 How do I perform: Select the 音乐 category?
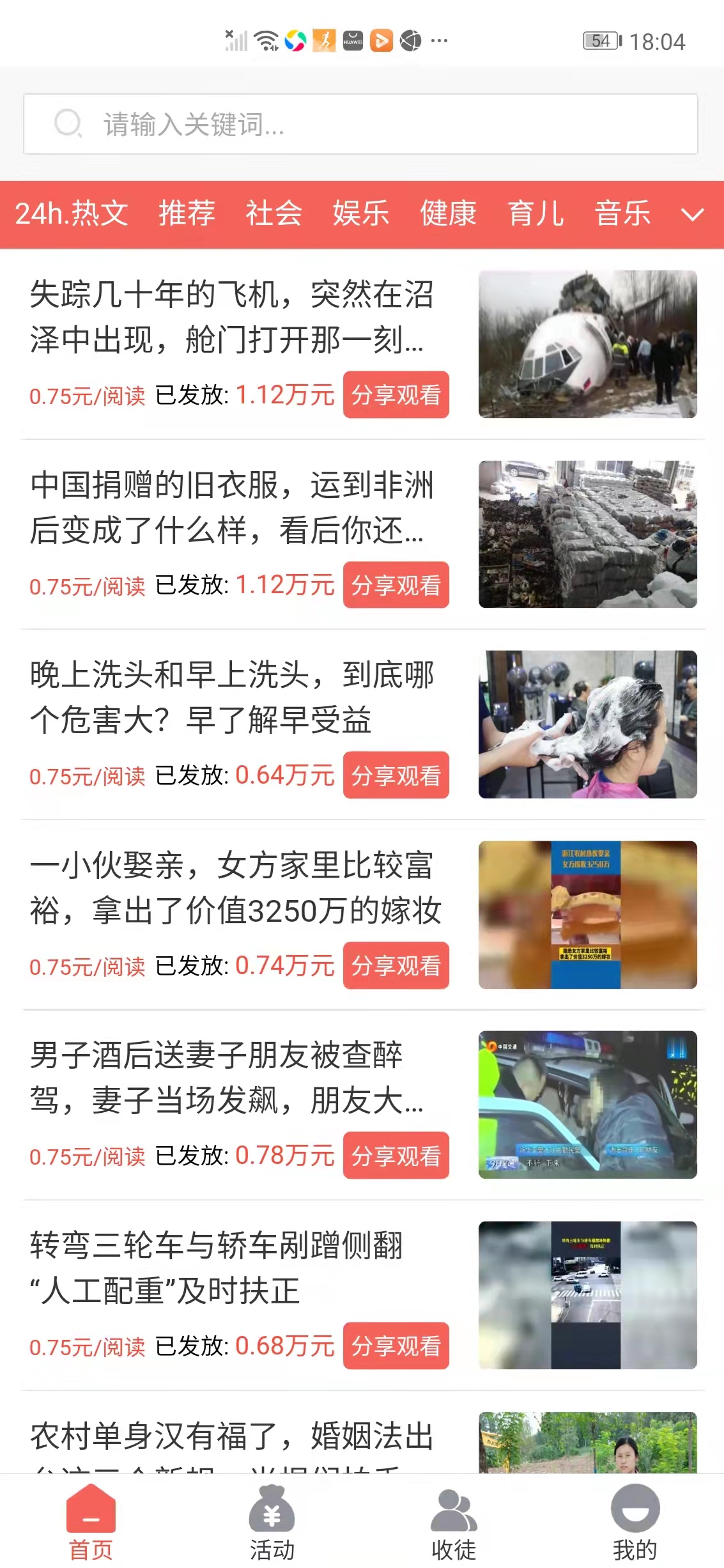click(x=623, y=213)
